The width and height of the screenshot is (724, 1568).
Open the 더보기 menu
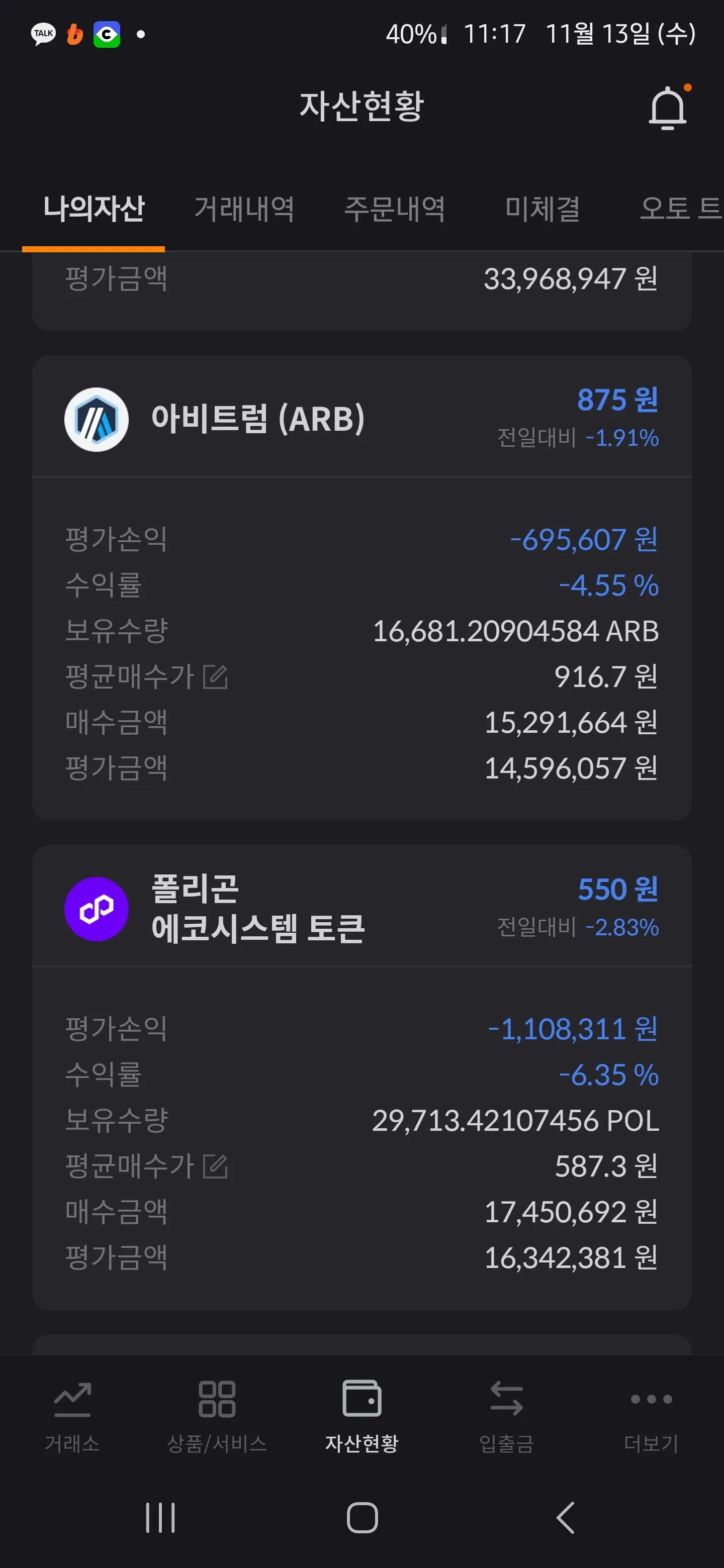pos(651,1416)
